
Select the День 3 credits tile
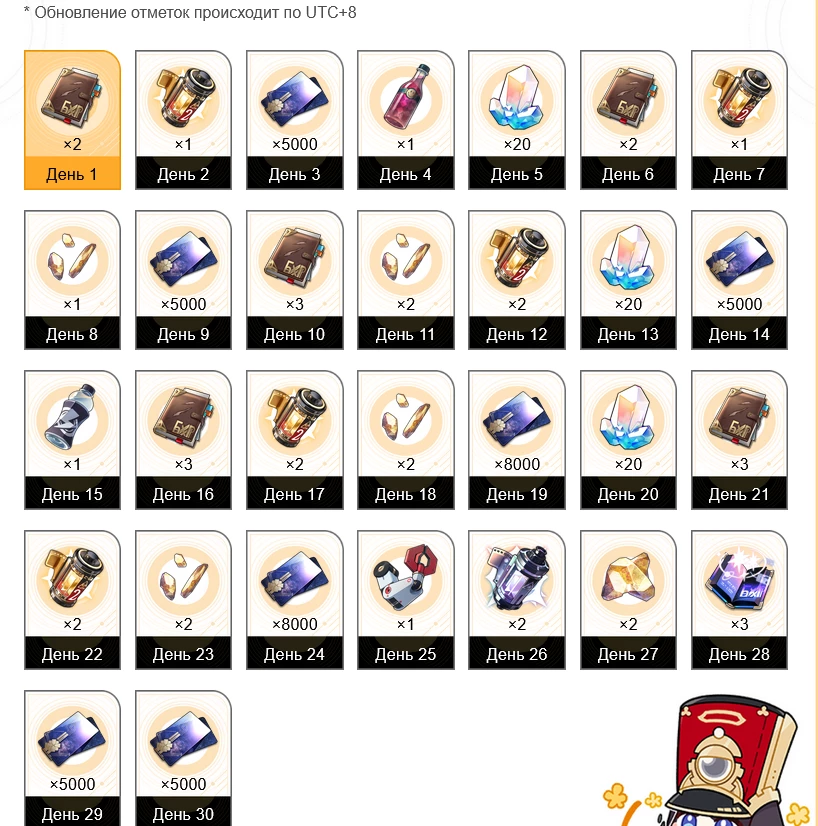click(x=294, y=120)
